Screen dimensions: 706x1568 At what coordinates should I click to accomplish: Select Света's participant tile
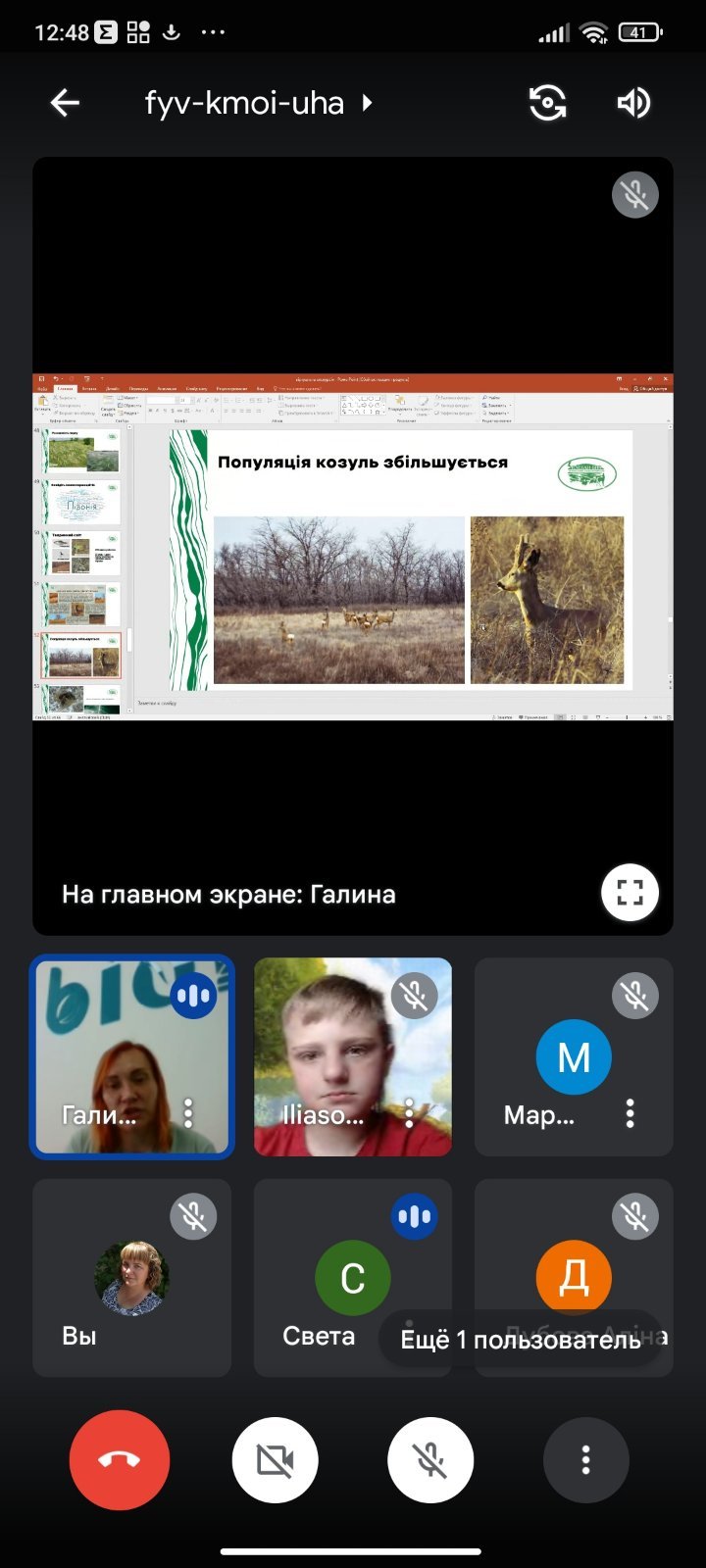click(x=353, y=1278)
